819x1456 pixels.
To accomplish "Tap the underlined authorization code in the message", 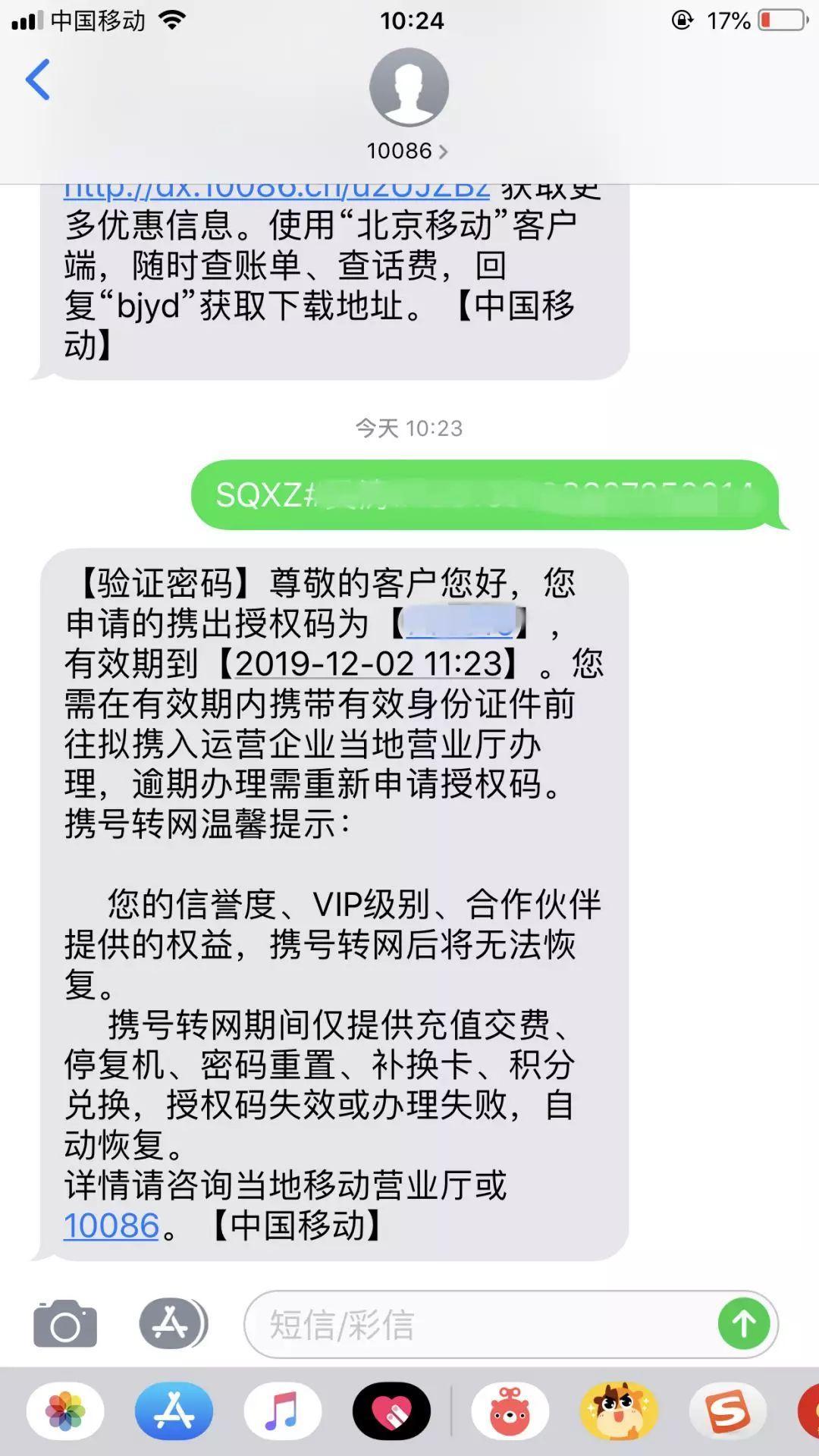I will 459,624.
